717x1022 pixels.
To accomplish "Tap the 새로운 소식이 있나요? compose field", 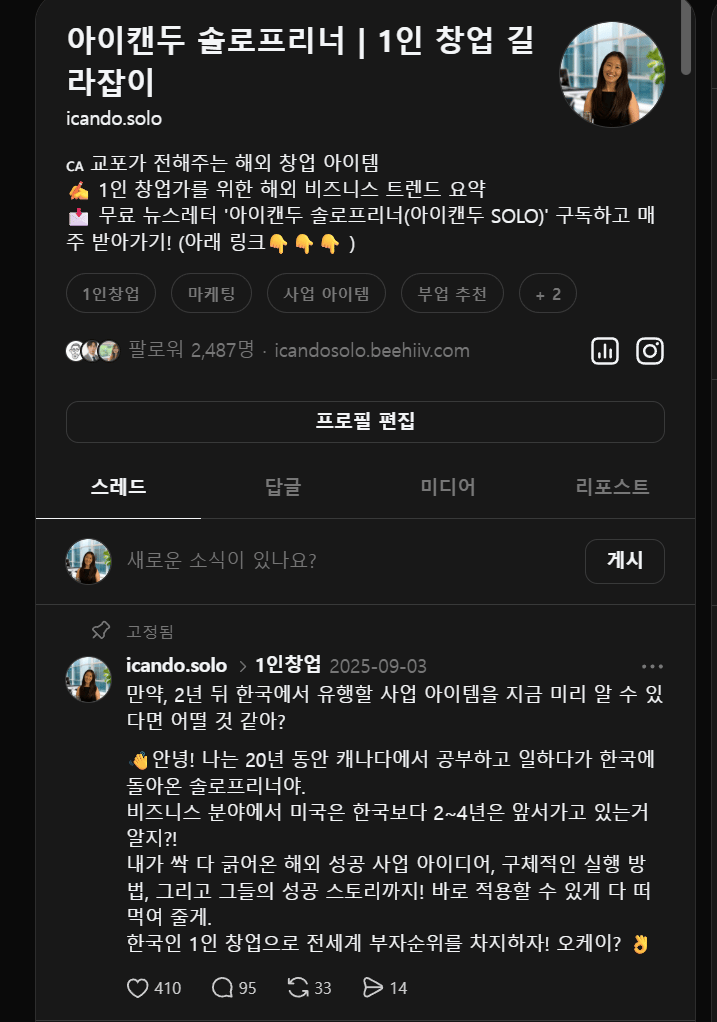I will point(330,561).
